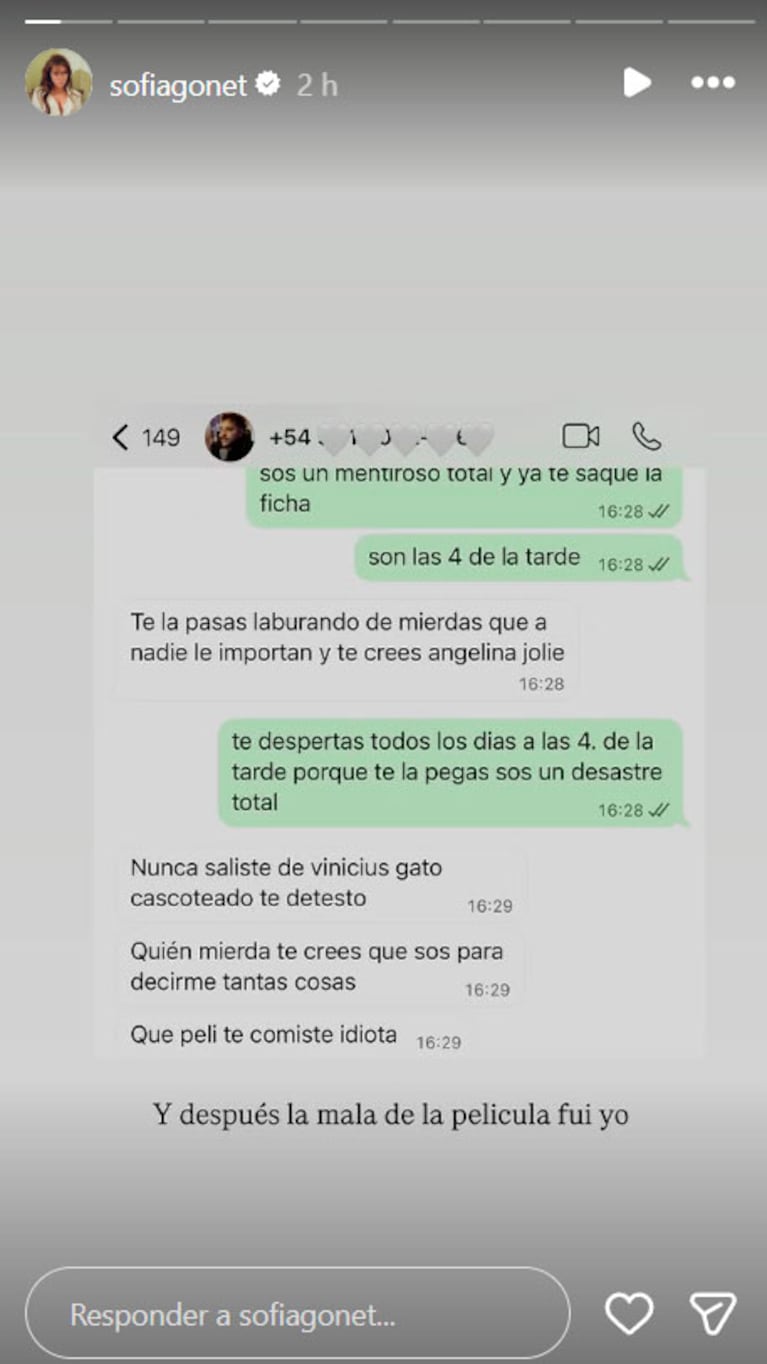Tap the back arrow showing 149 chats
767x1364 pixels.
click(x=144, y=437)
